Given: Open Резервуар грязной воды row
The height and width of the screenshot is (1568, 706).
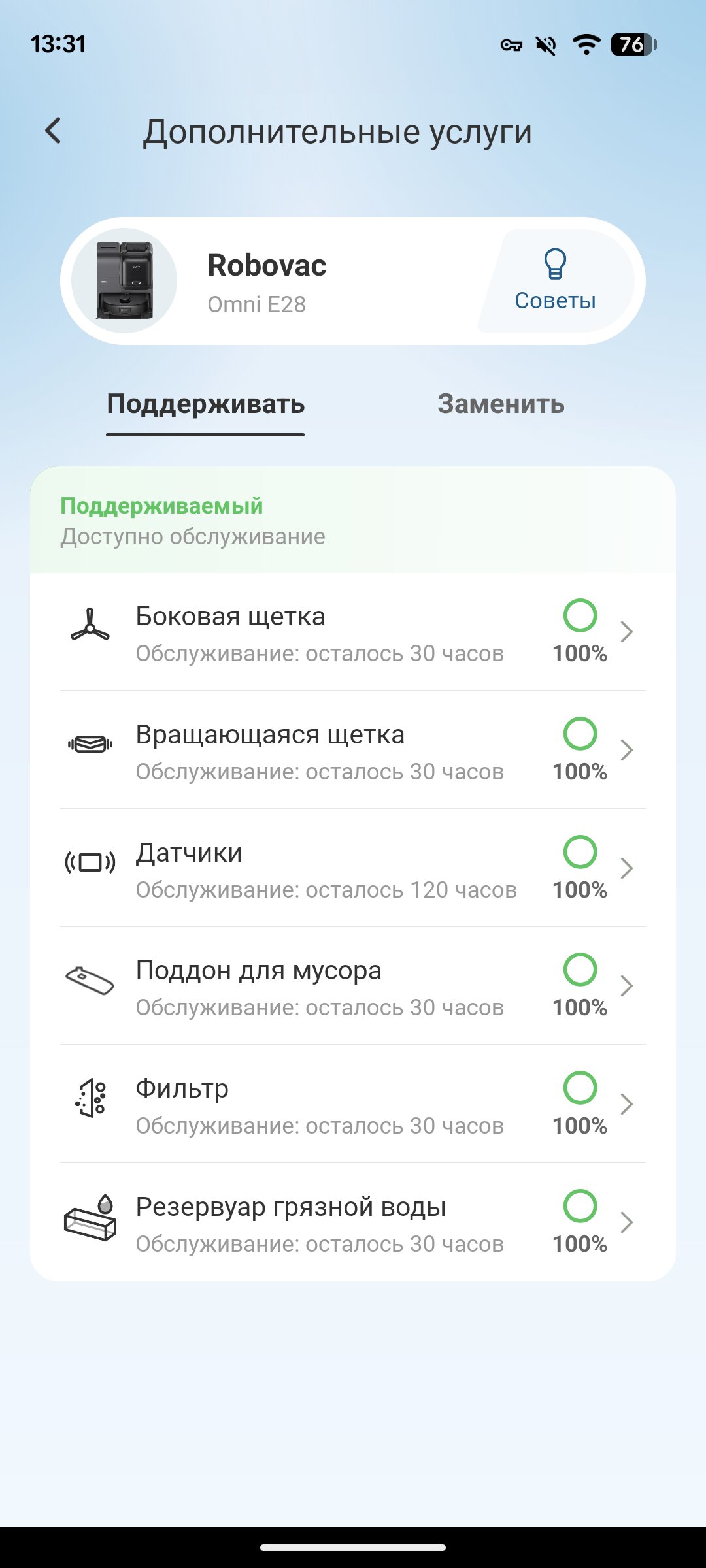Looking at the screenshot, I should pos(353,1223).
